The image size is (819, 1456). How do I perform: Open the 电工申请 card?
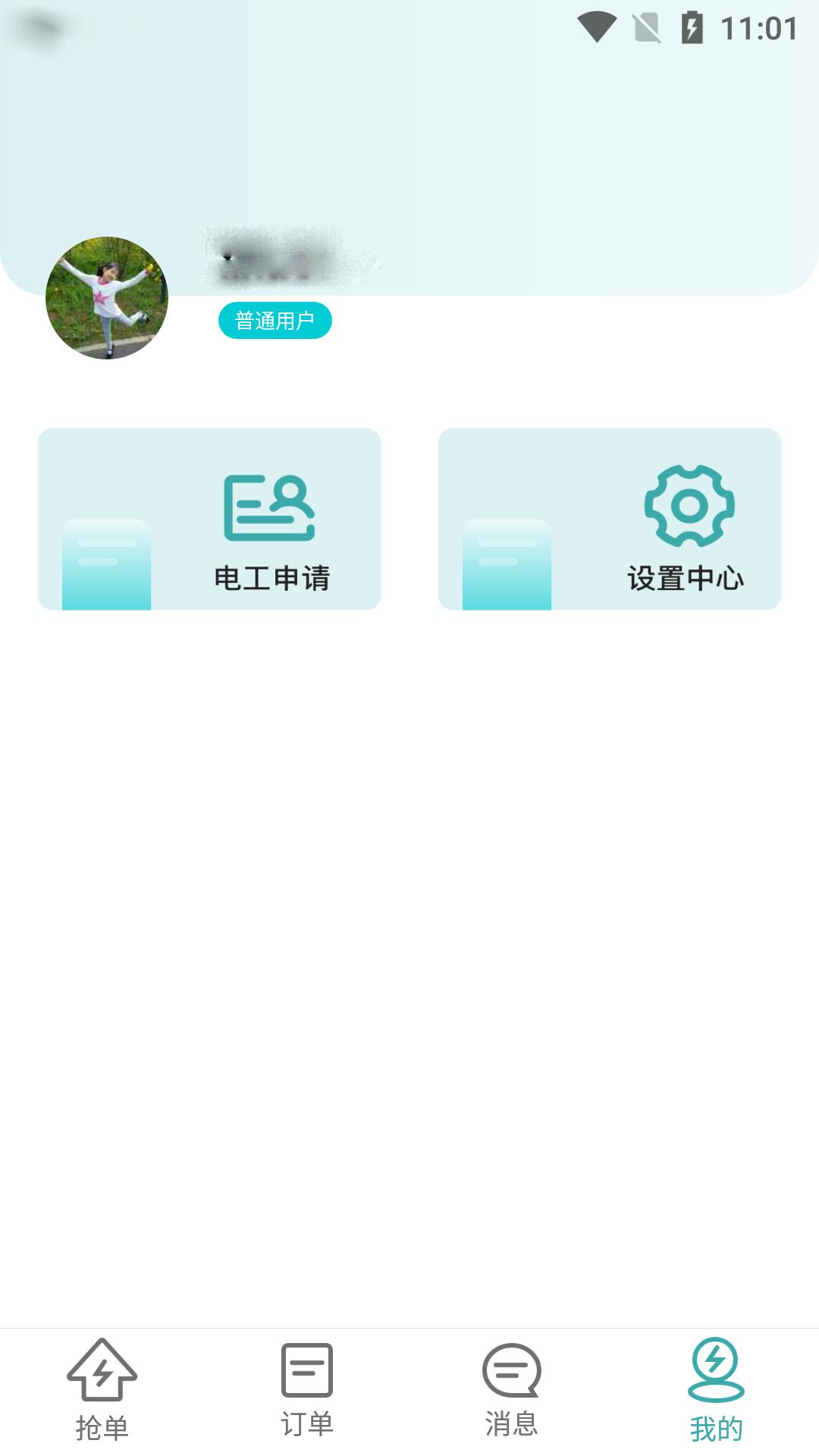(x=209, y=519)
